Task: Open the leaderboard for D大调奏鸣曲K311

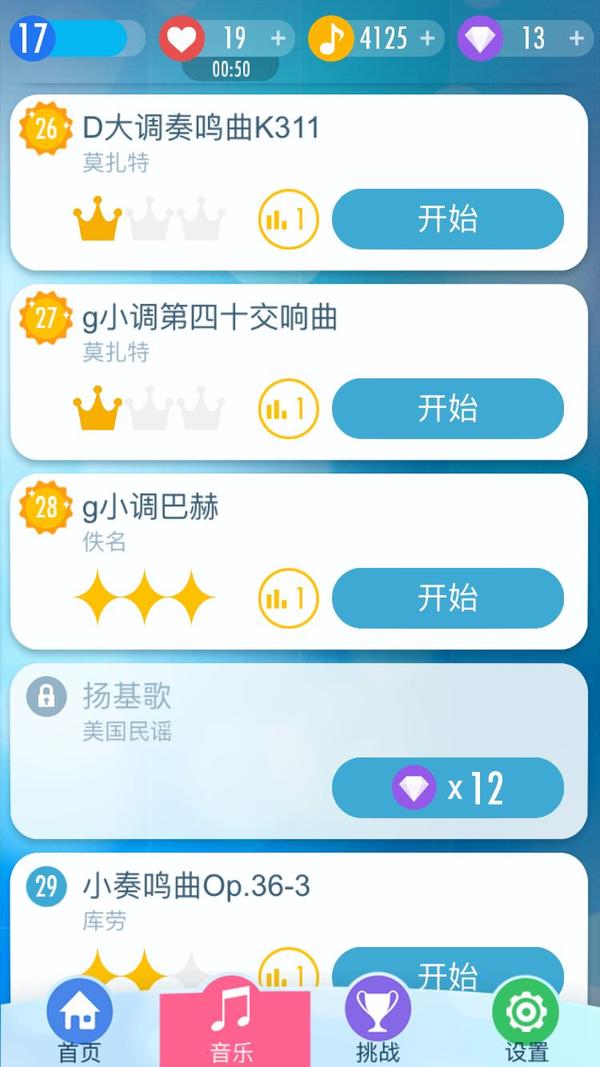Action: coord(288,219)
